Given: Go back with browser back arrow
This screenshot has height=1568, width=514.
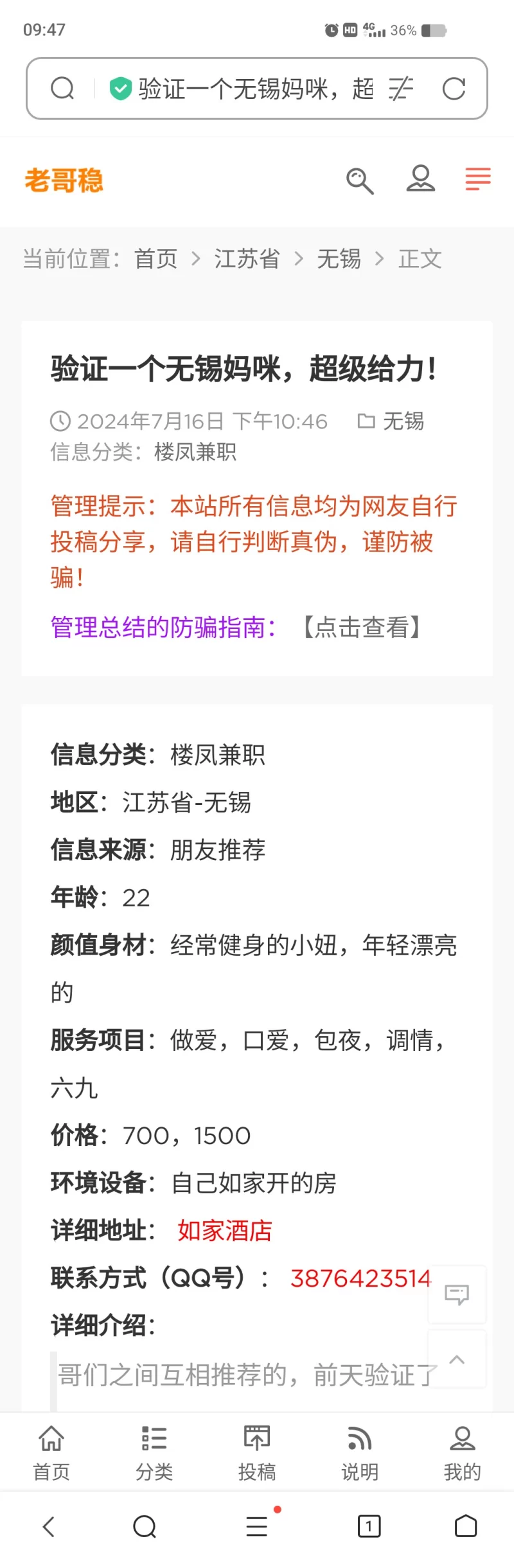Looking at the screenshot, I should 49,1526.
